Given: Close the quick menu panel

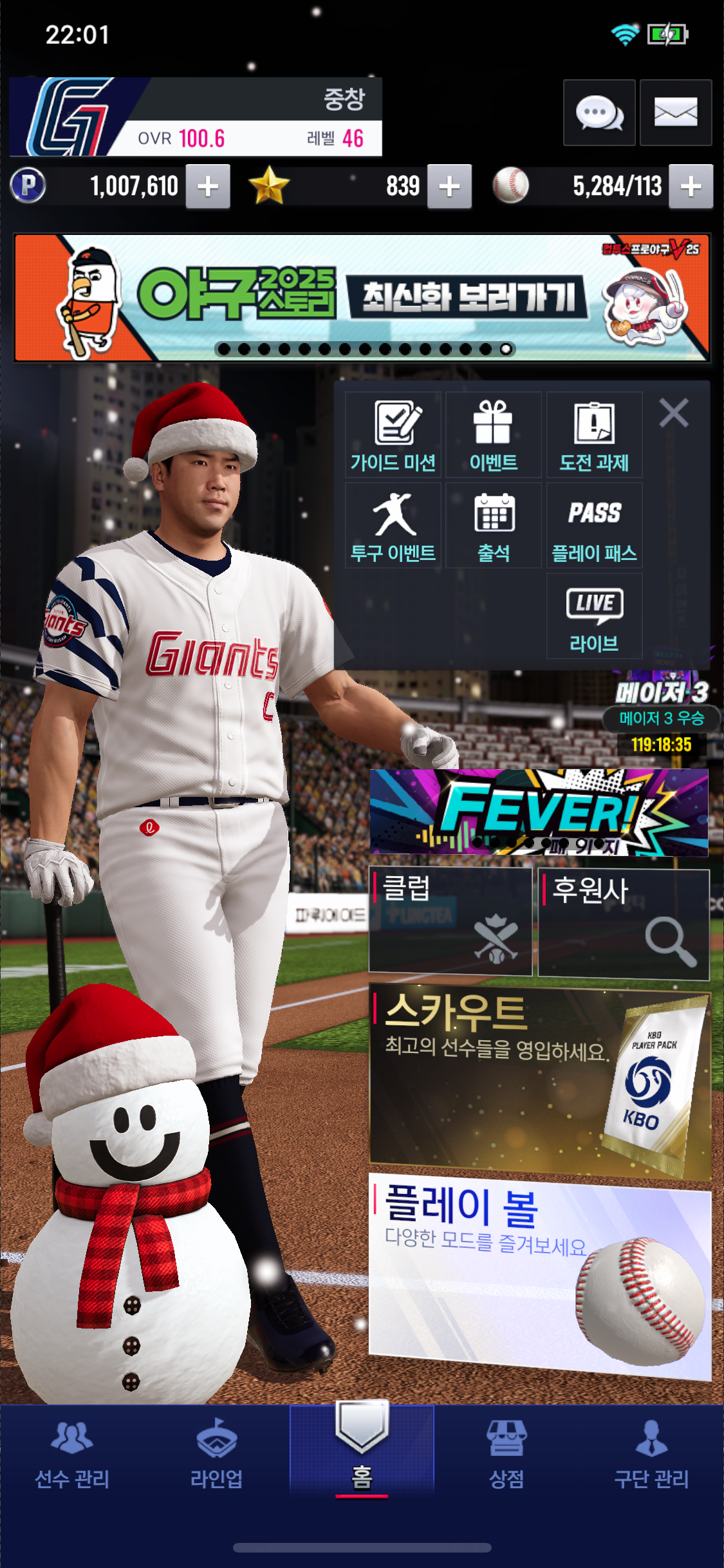Looking at the screenshot, I should [x=674, y=413].
